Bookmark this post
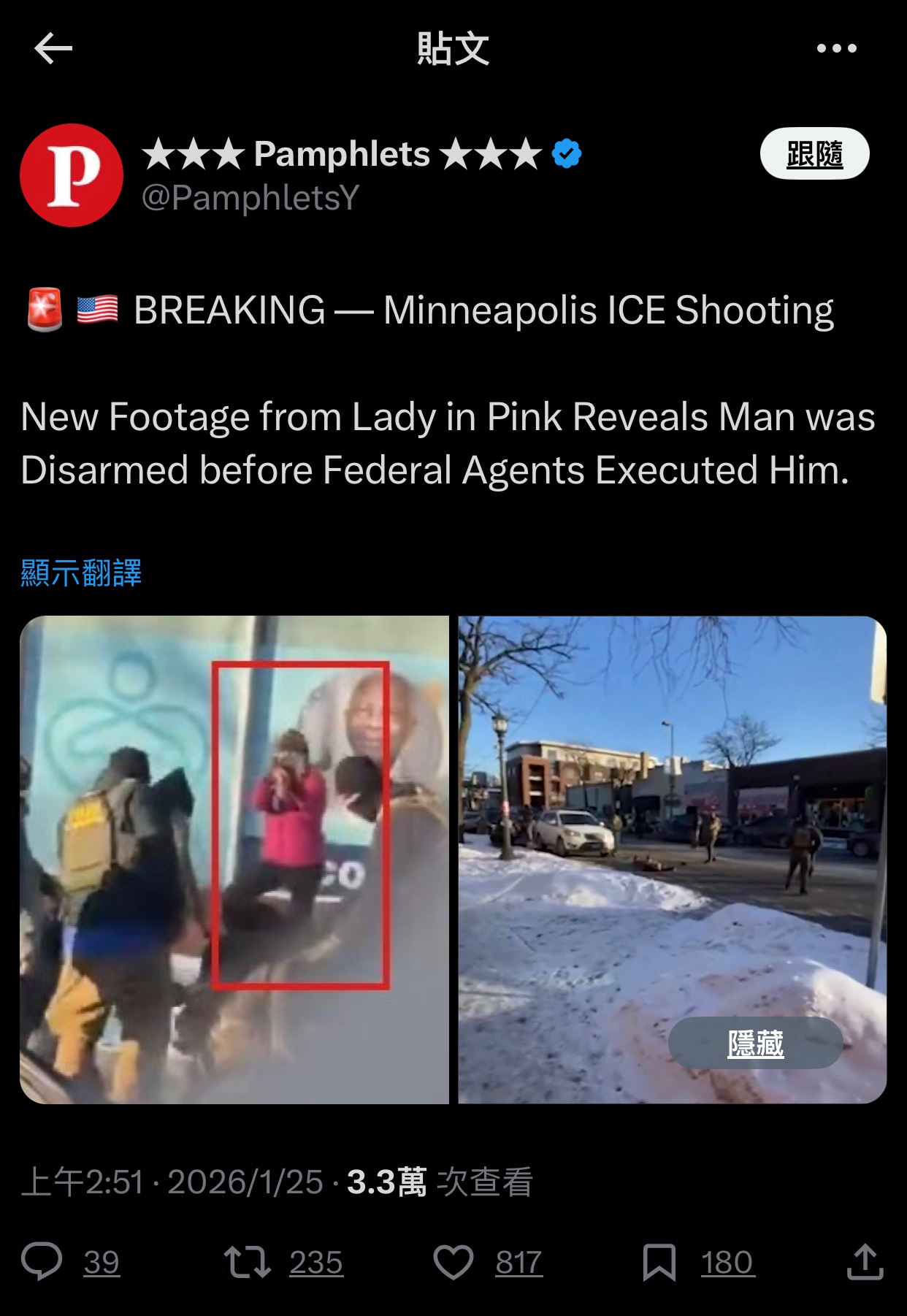This screenshot has width=907, height=1316. pyautogui.click(x=659, y=1261)
